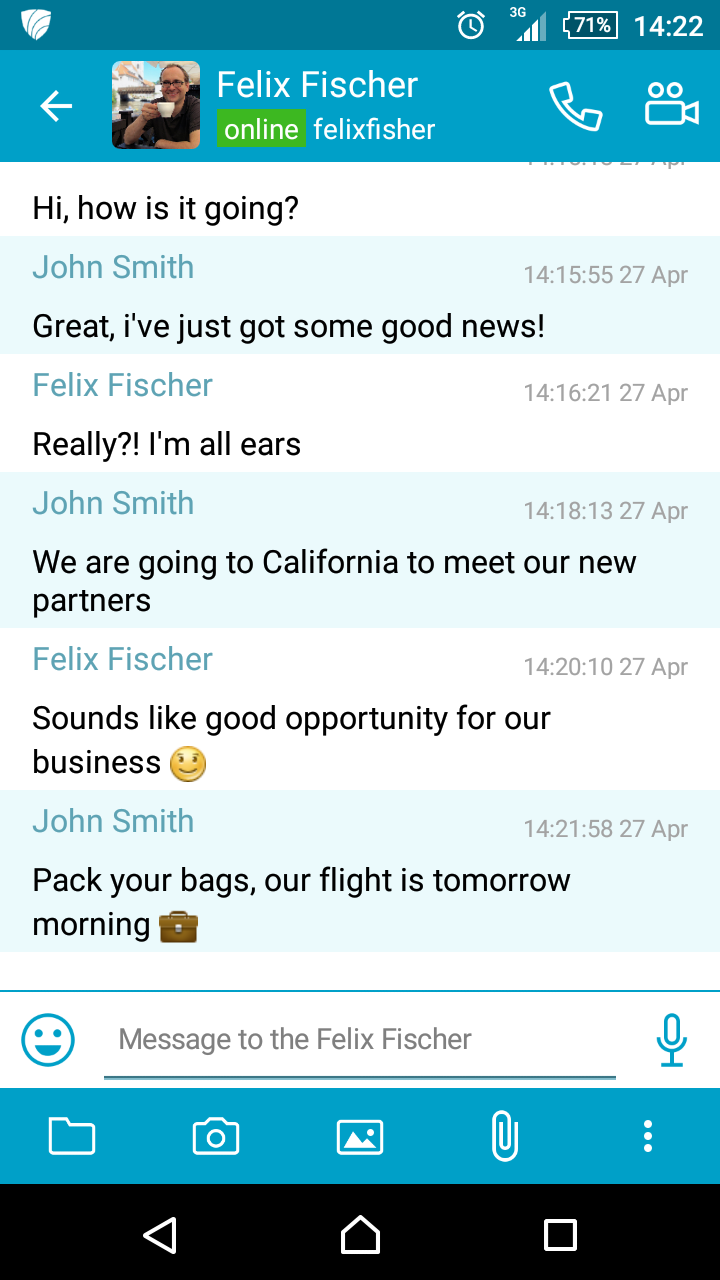Open the file folder browser
This screenshot has width=720, height=1280.
click(72, 1136)
